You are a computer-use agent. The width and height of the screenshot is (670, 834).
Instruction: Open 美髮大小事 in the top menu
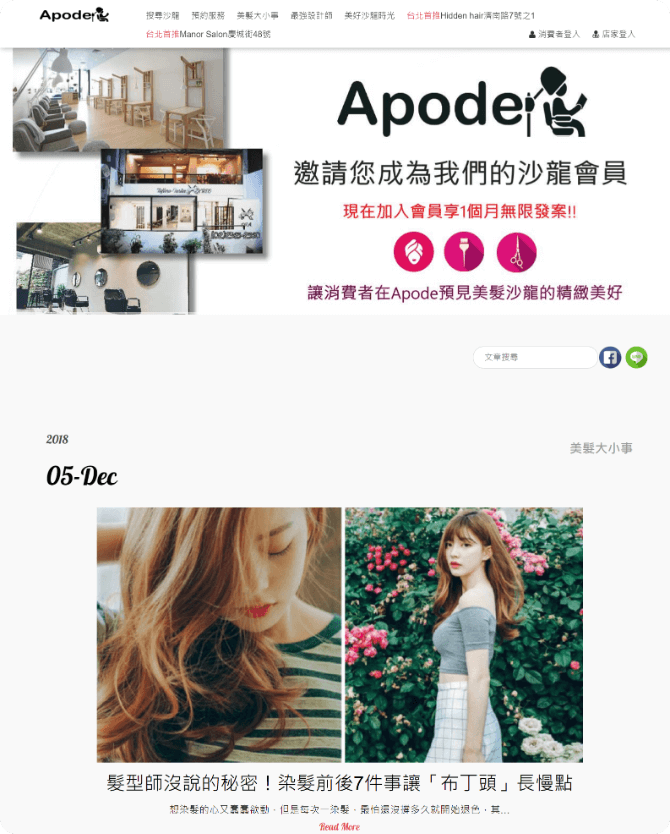point(257,16)
